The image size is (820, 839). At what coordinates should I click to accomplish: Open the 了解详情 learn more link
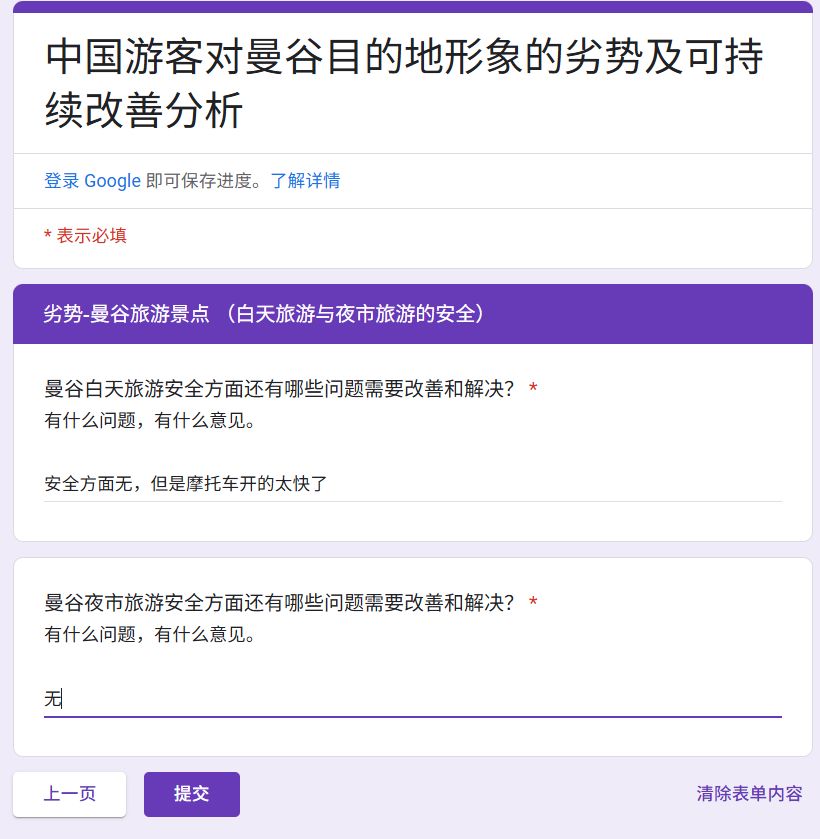305,181
